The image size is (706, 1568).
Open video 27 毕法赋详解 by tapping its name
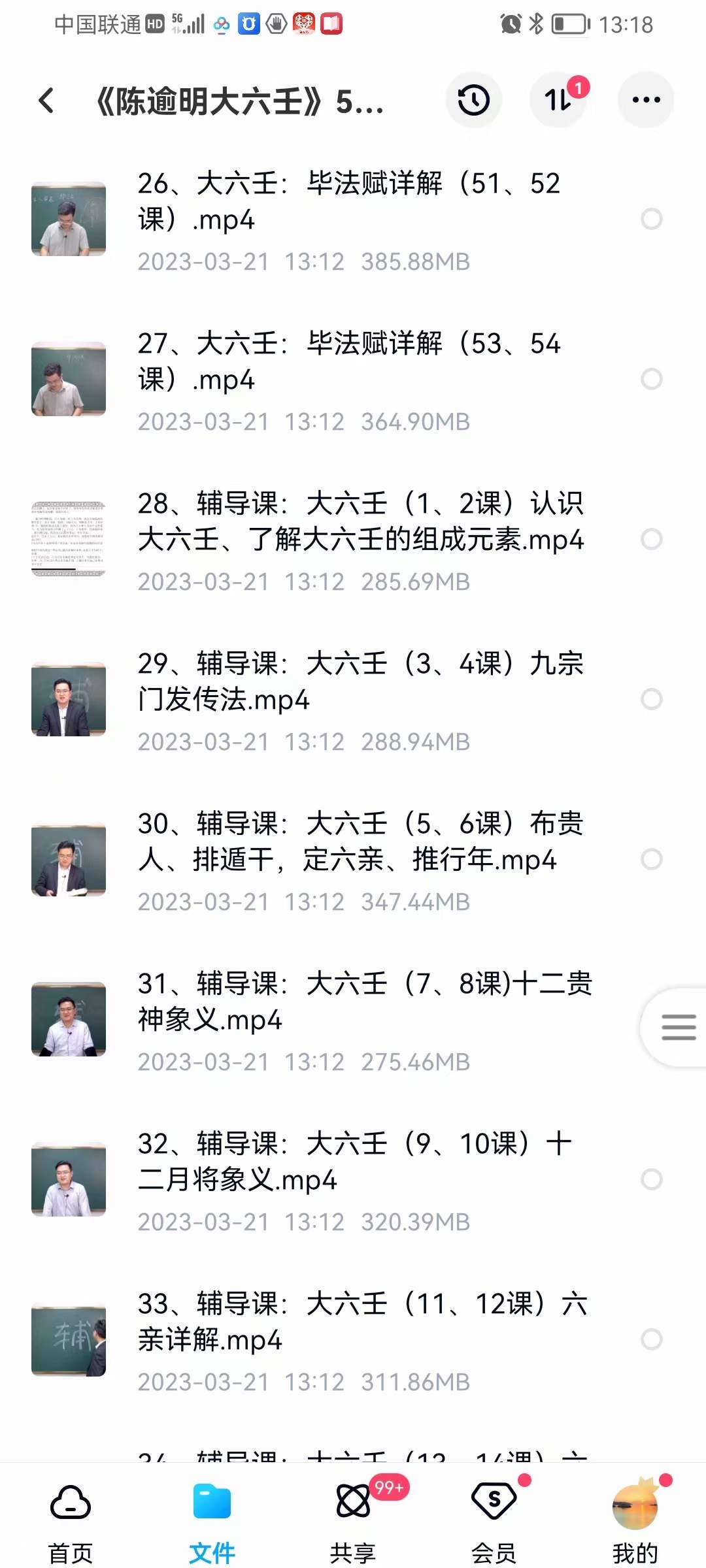tap(349, 363)
